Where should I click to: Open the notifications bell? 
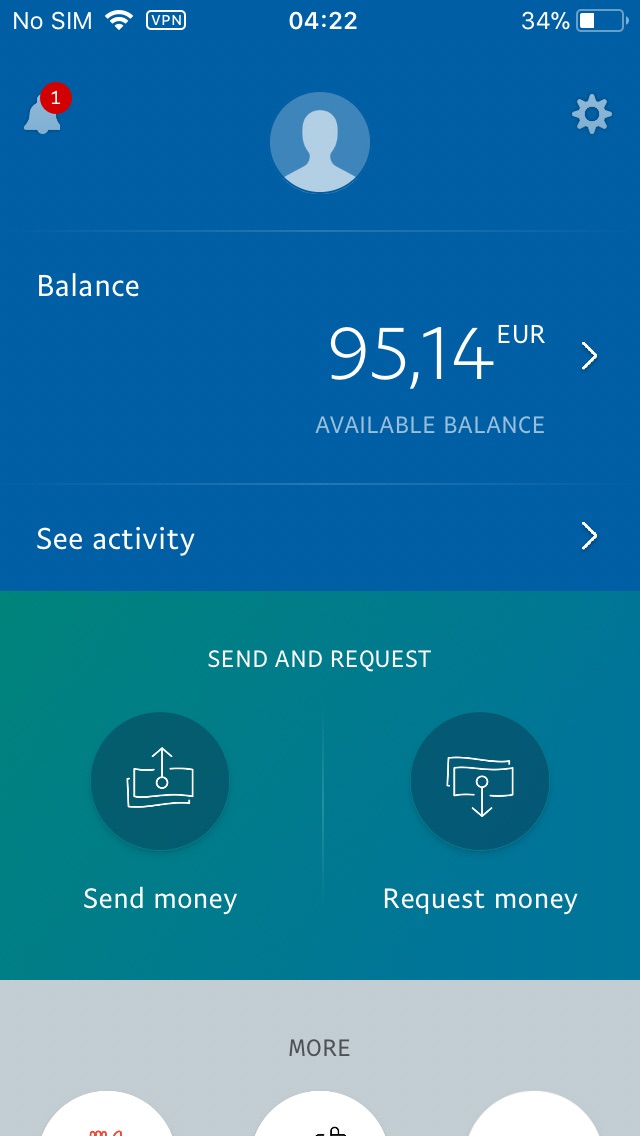point(42,115)
